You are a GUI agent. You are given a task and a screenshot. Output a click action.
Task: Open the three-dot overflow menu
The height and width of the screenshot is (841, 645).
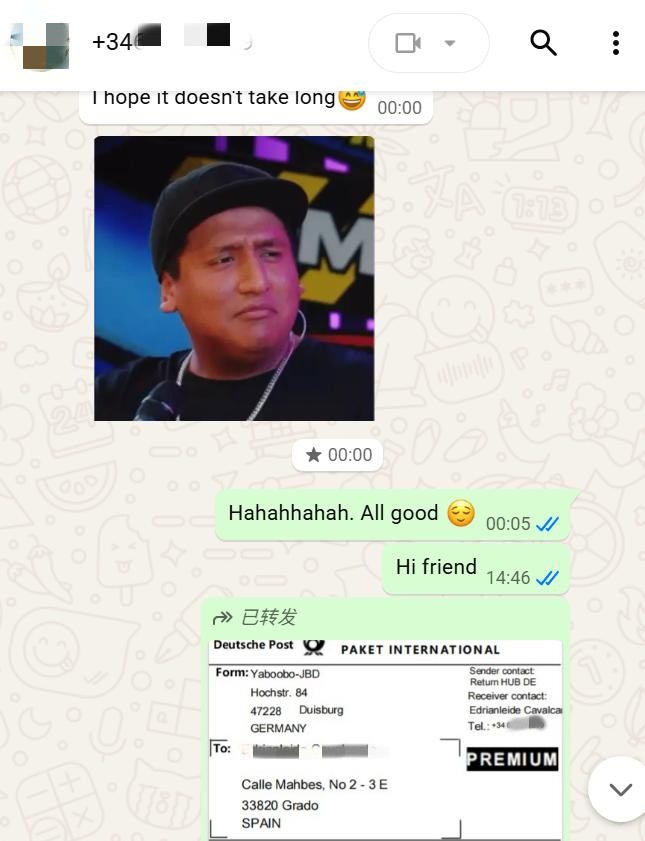point(615,43)
